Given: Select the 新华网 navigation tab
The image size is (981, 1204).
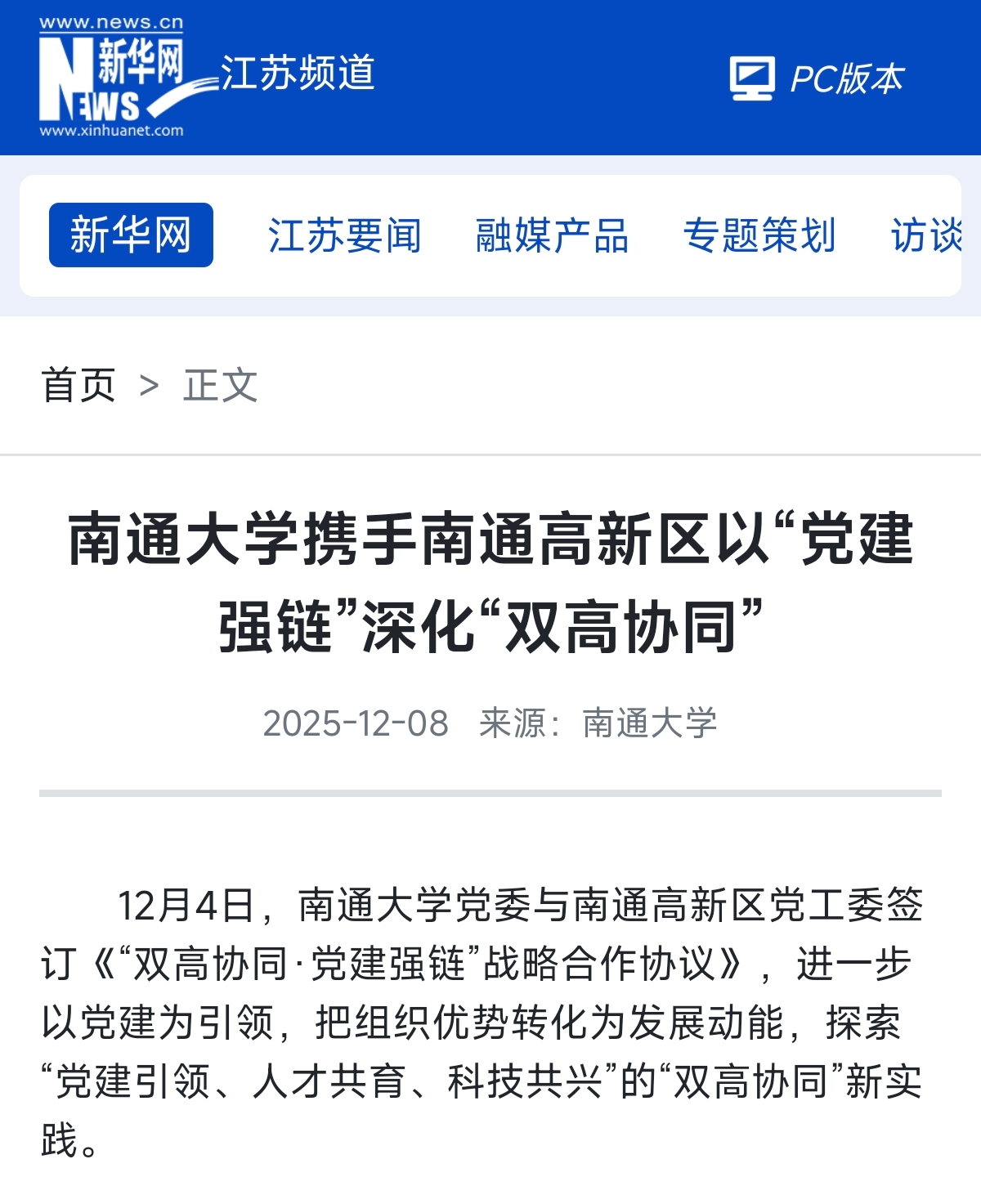Looking at the screenshot, I should coord(131,235).
